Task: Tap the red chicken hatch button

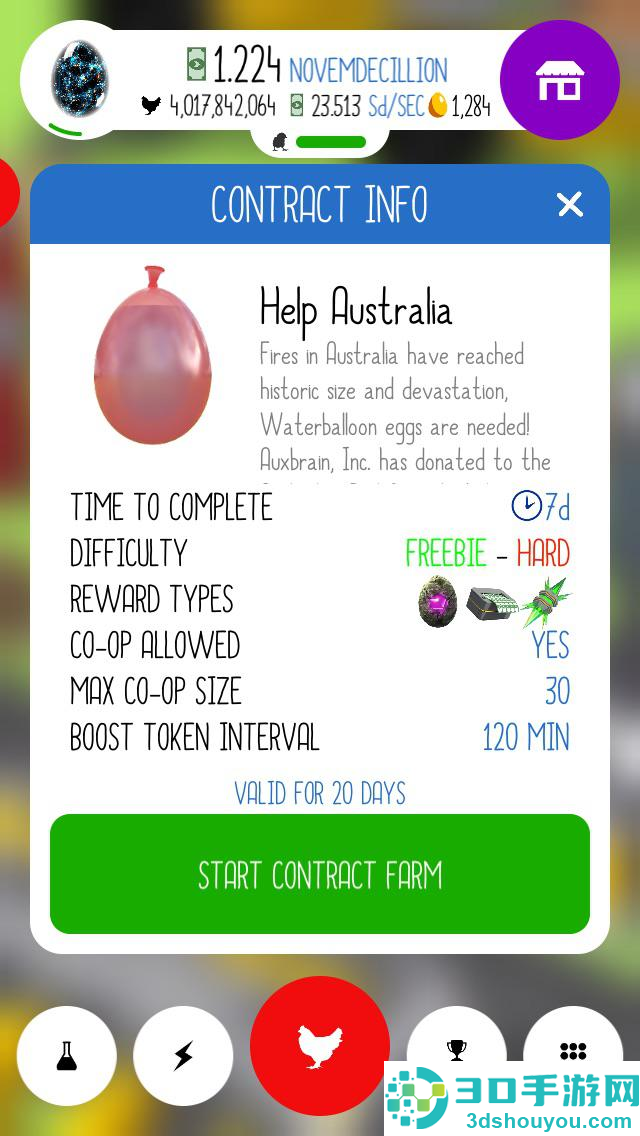Action: 320,1046
